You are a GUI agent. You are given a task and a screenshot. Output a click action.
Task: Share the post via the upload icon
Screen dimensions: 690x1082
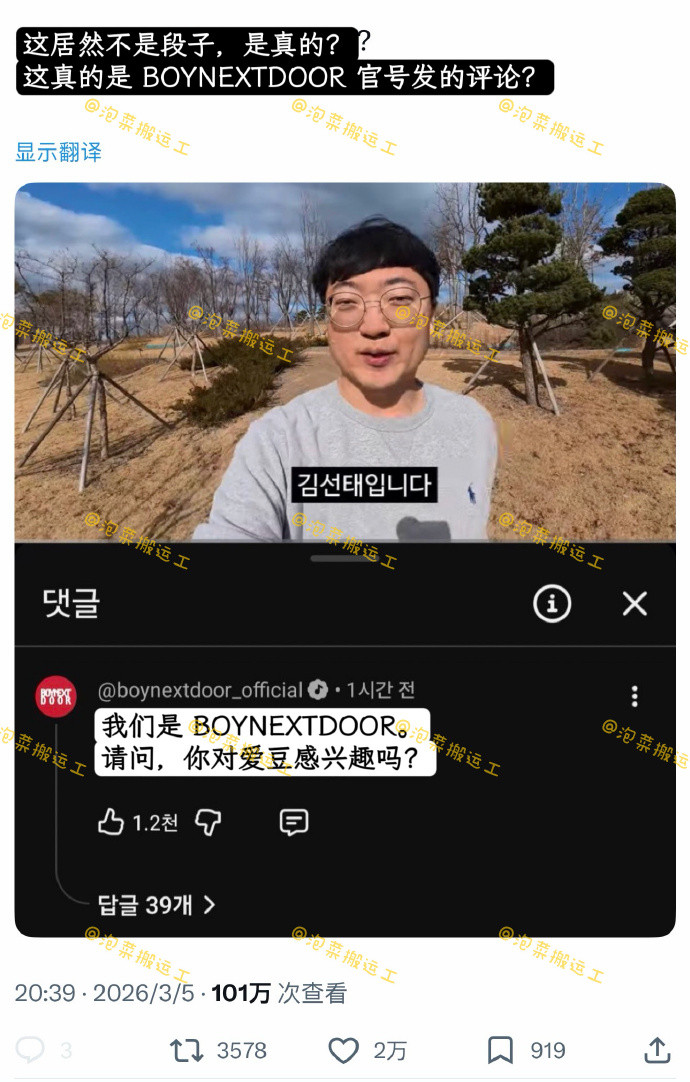(658, 1050)
